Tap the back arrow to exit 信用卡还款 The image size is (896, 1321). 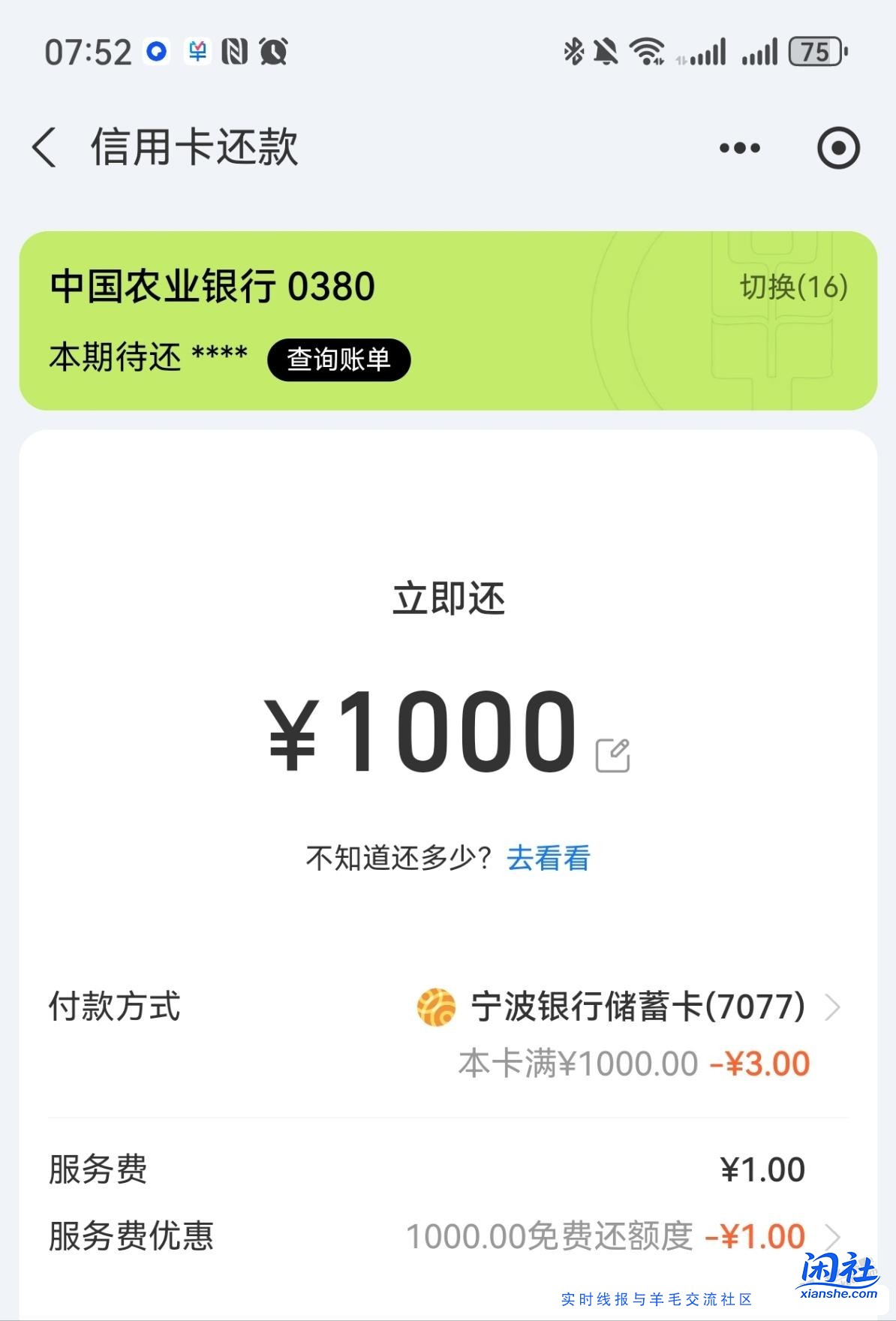47,148
